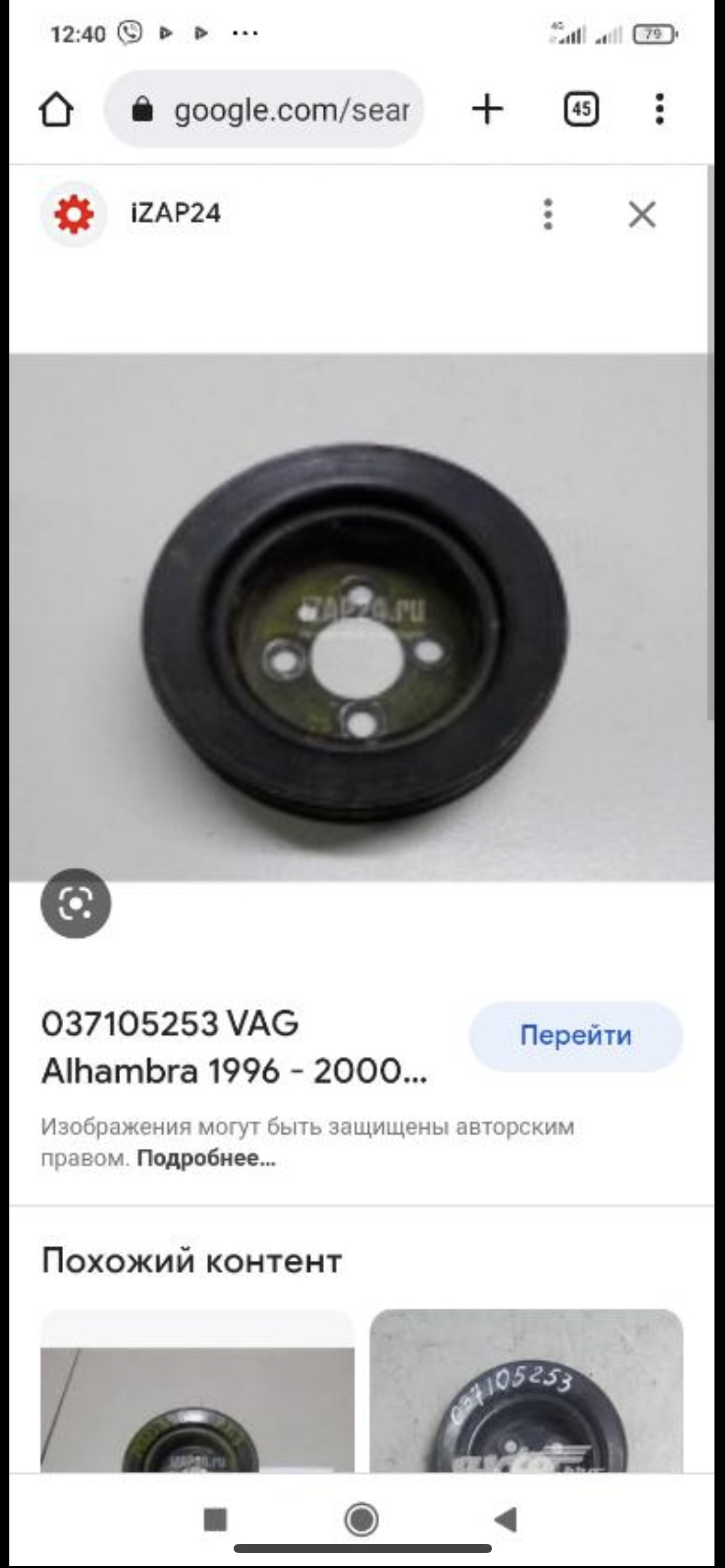Open the Chrome overflow menu
This screenshot has width=725, height=1568.
coord(659,110)
